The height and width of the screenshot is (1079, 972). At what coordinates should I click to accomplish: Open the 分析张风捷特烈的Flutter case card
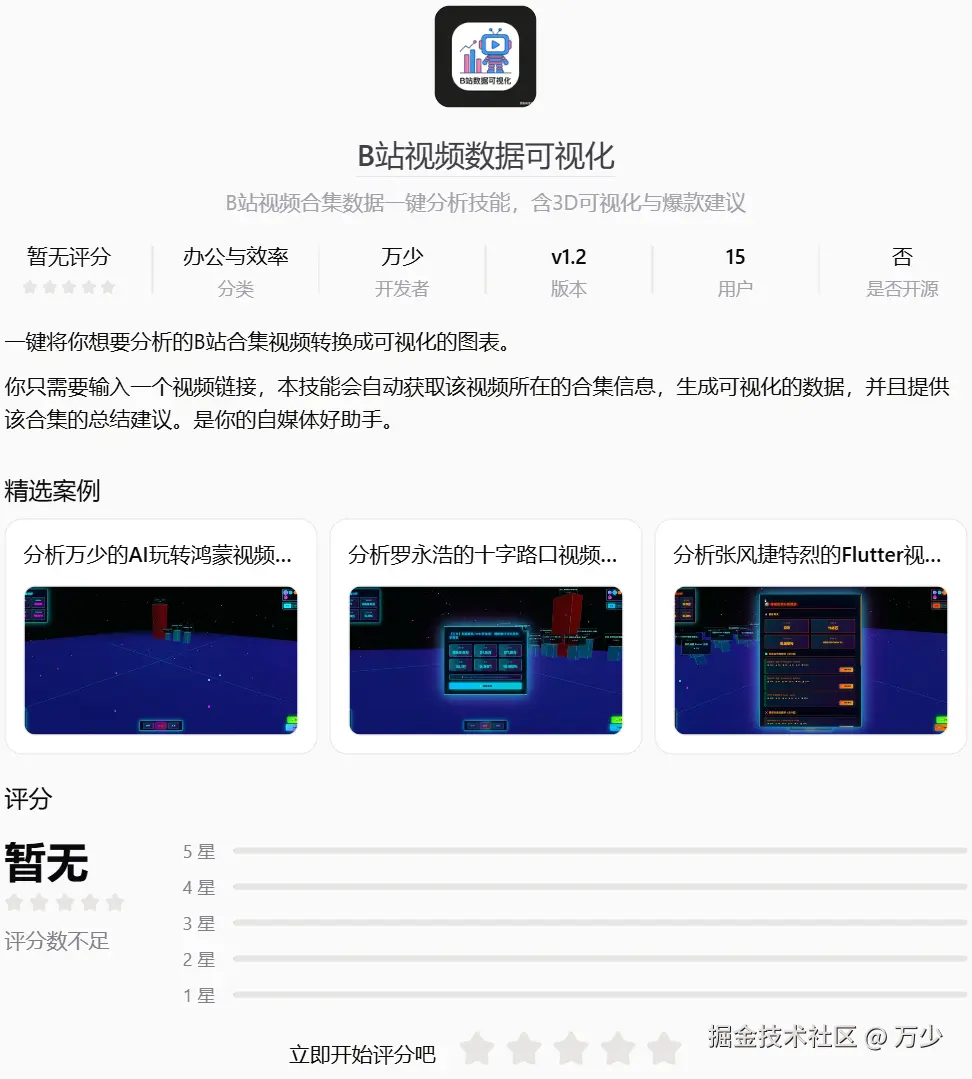point(810,636)
